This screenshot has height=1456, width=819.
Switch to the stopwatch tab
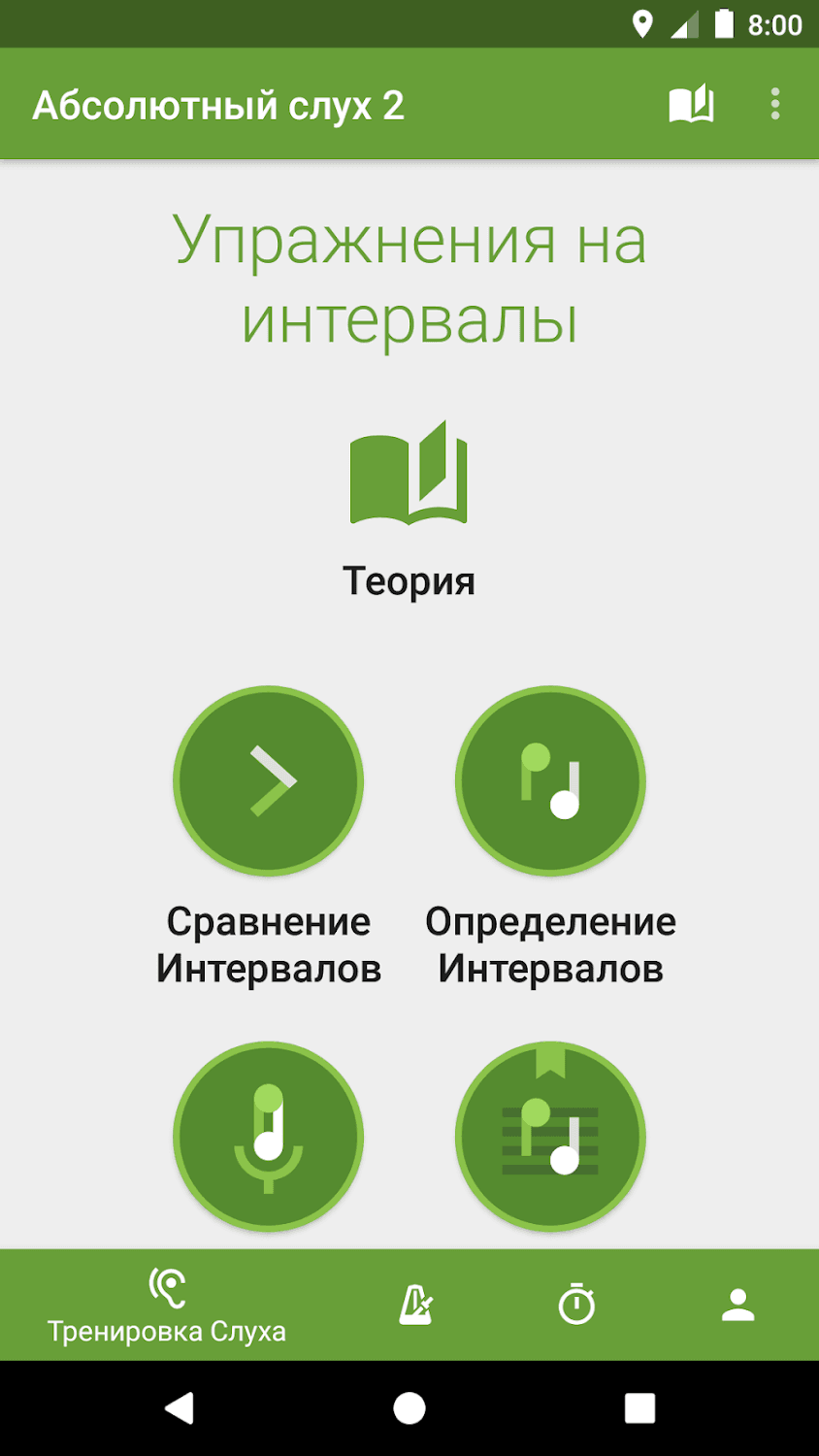pyautogui.click(x=576, y=1305)
